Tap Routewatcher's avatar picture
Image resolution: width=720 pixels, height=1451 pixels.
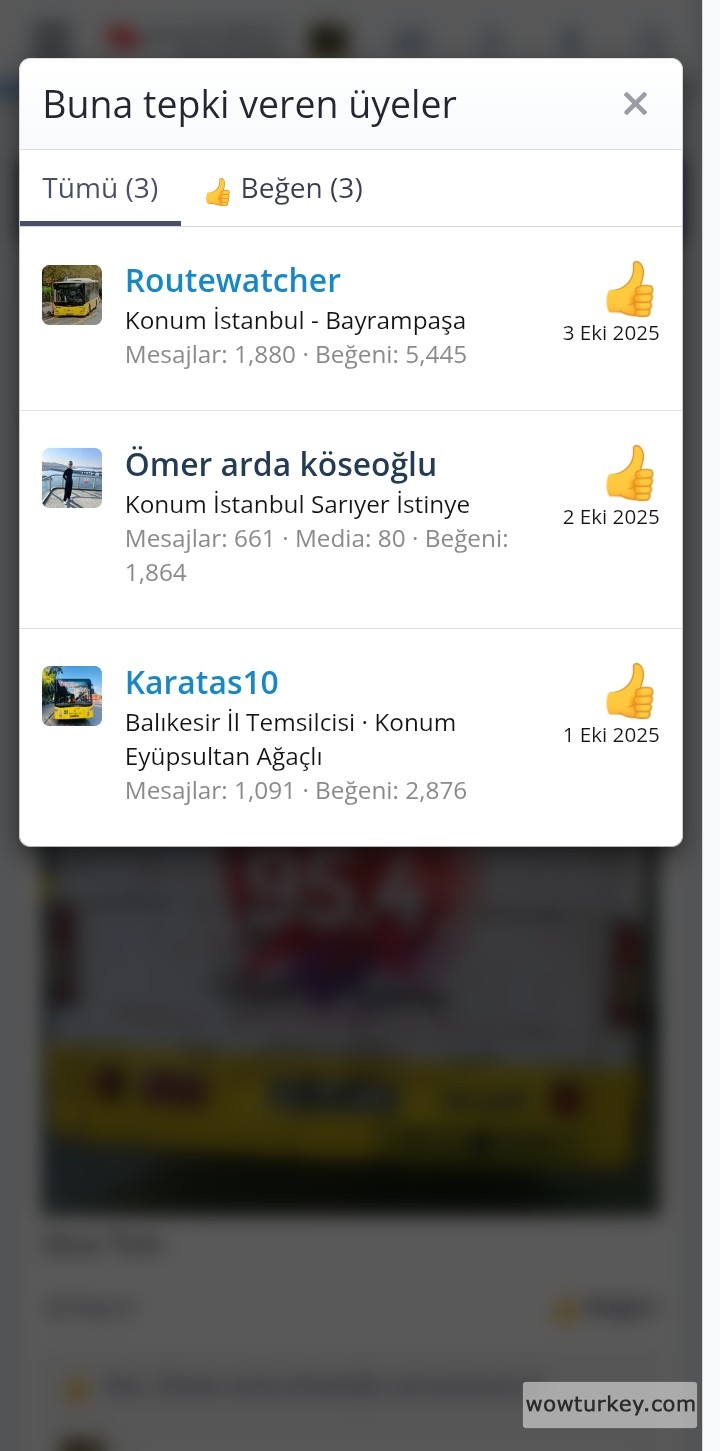pos(72,295)
